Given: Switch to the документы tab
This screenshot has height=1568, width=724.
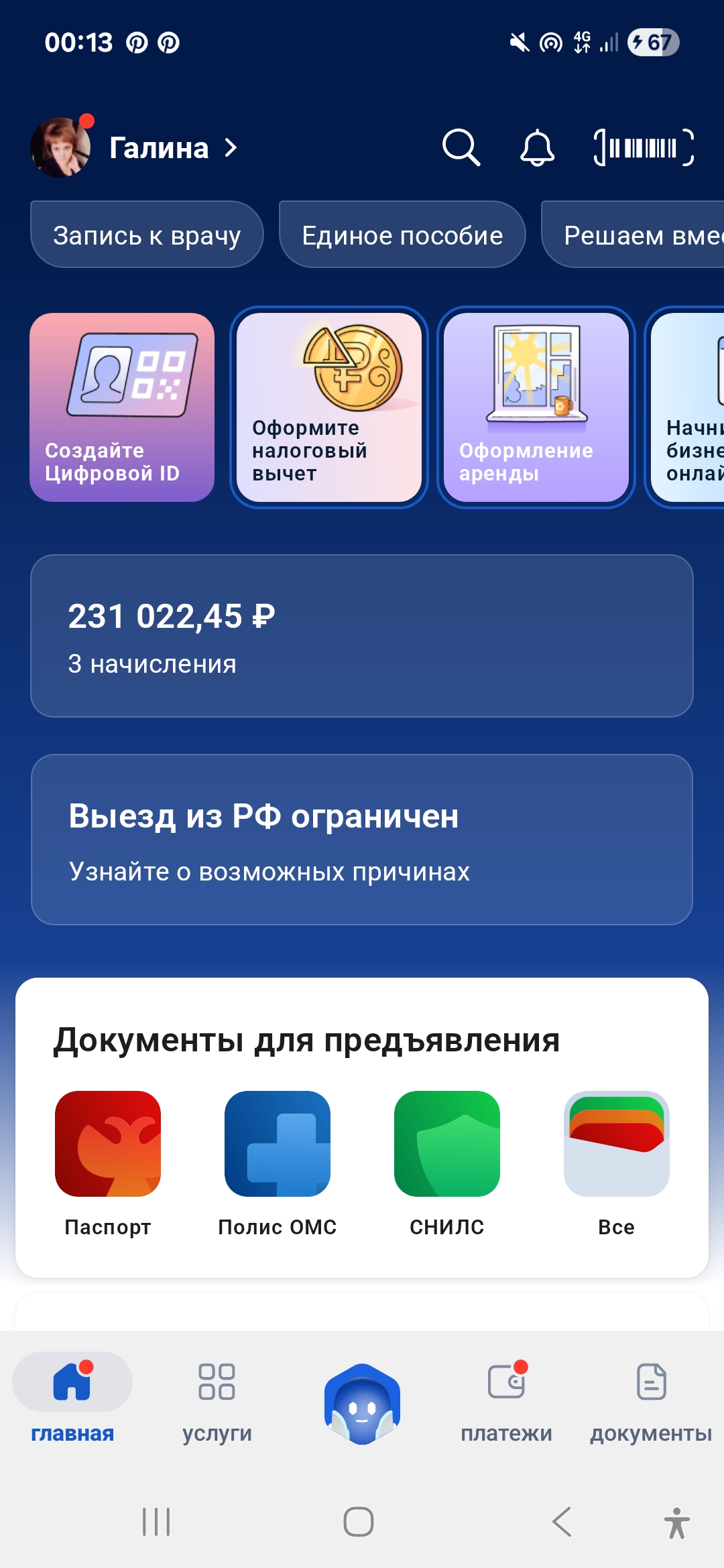Looking at the screenshot, I should 651,1398.
